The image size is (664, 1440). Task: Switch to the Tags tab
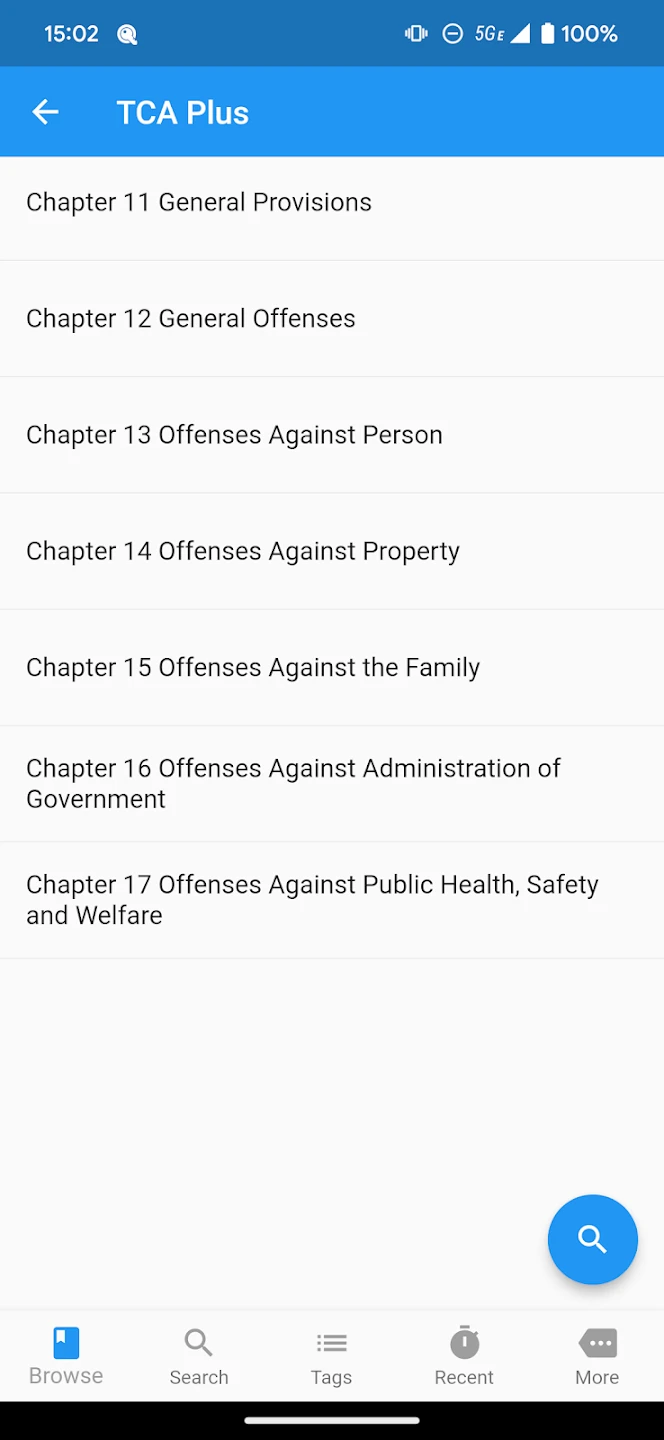(331, 1356)
